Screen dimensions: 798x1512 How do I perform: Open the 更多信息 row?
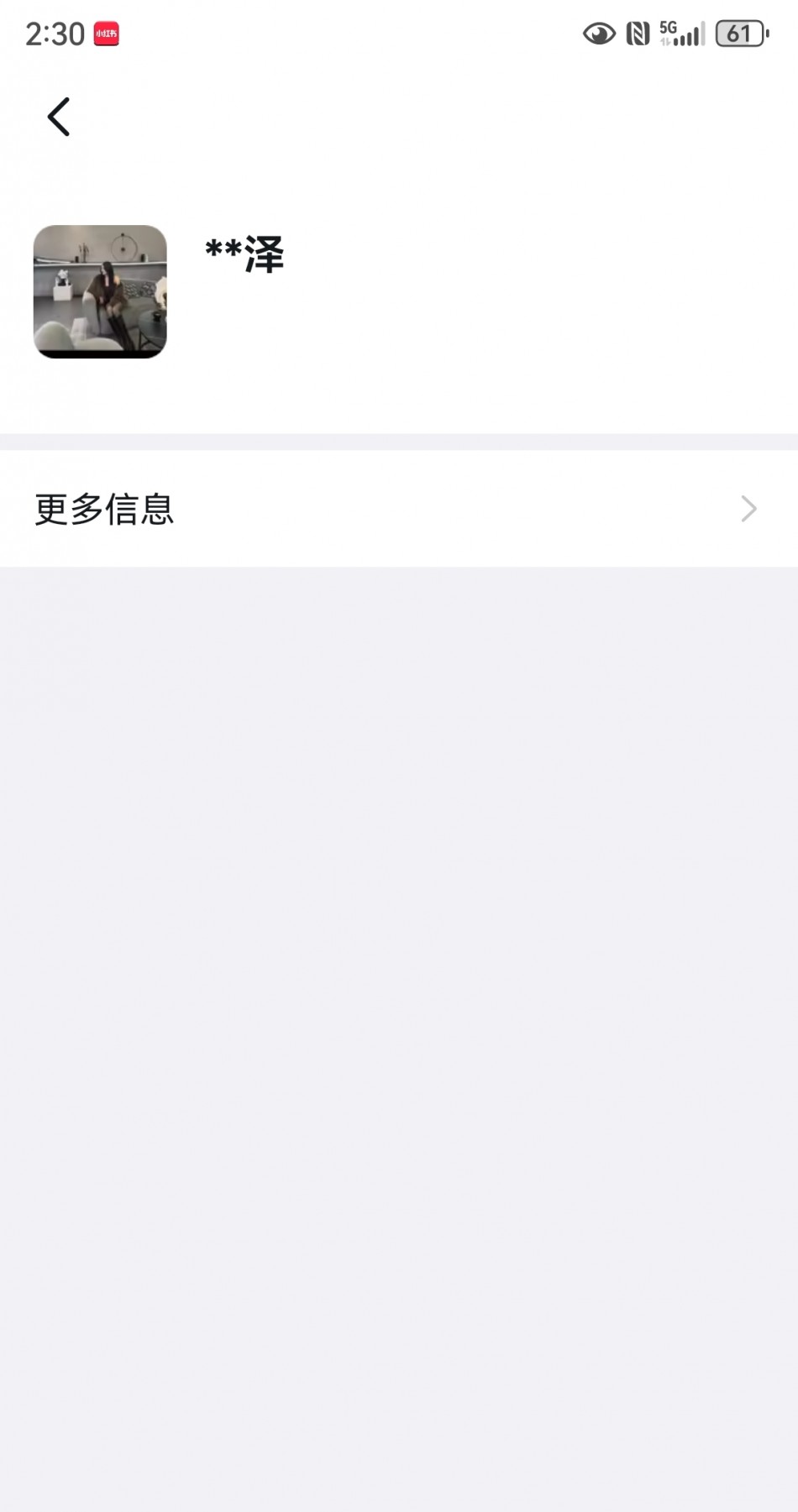(x=398, y=509)
